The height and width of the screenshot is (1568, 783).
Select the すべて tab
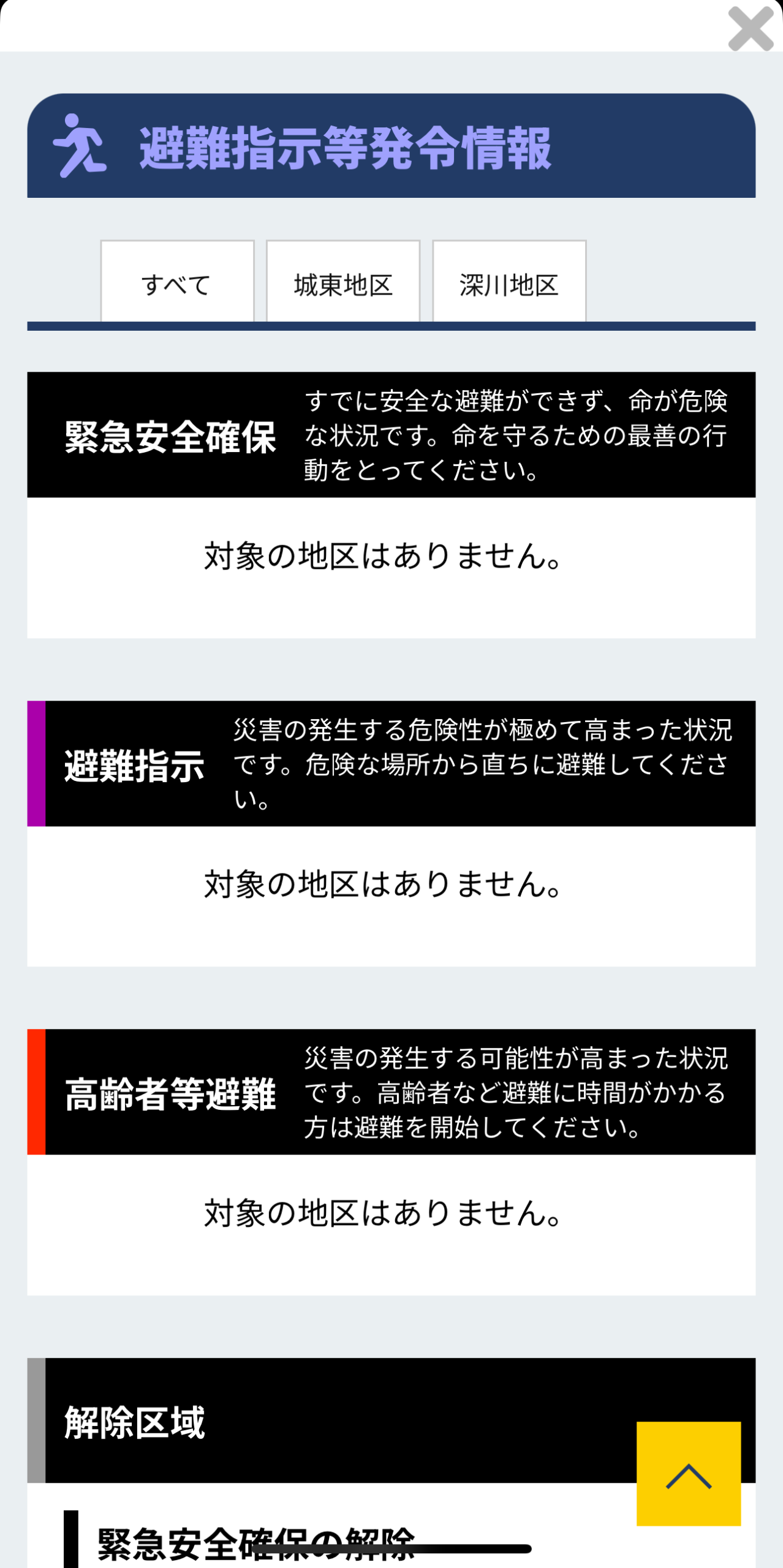(177, 282)
